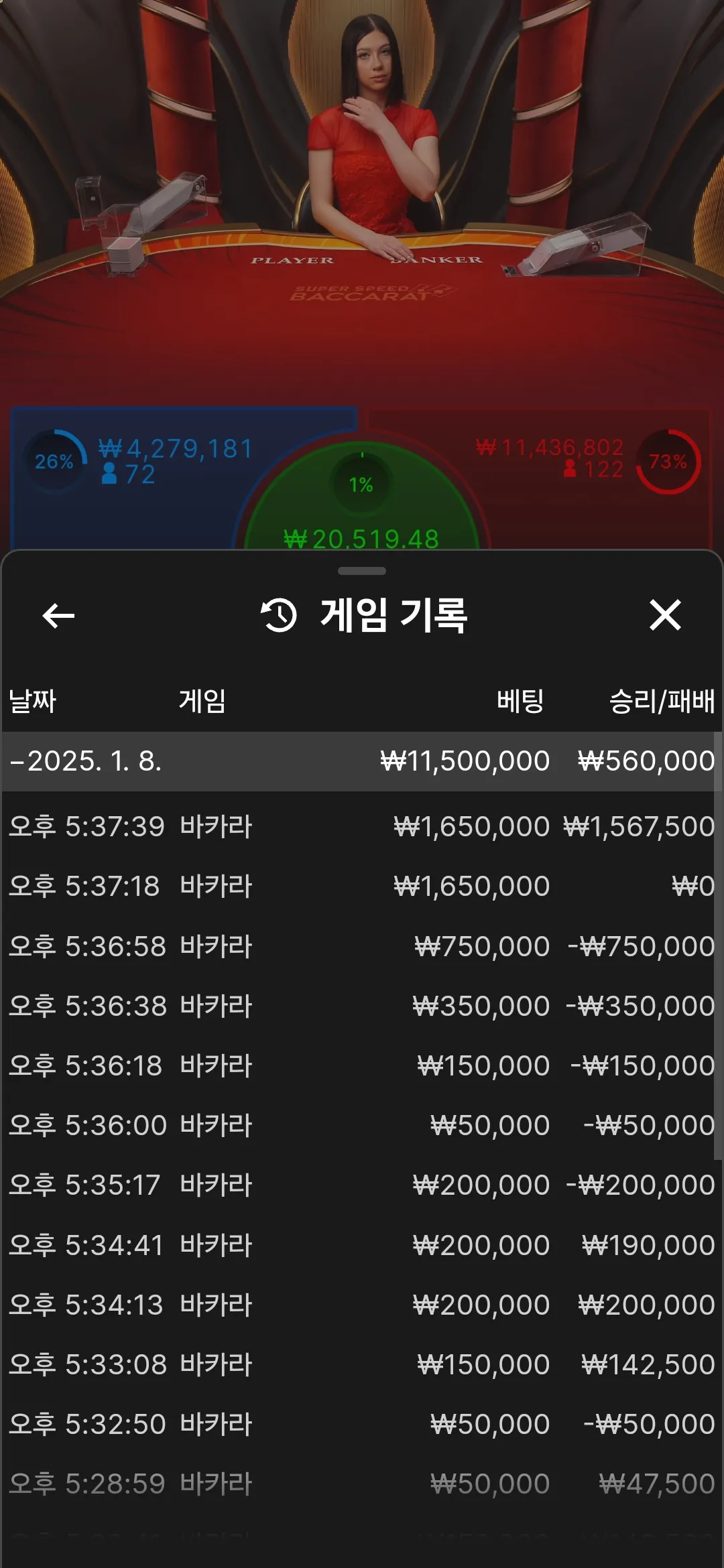View details of the 오후 5:36:58 round

[x=362, y=946]
